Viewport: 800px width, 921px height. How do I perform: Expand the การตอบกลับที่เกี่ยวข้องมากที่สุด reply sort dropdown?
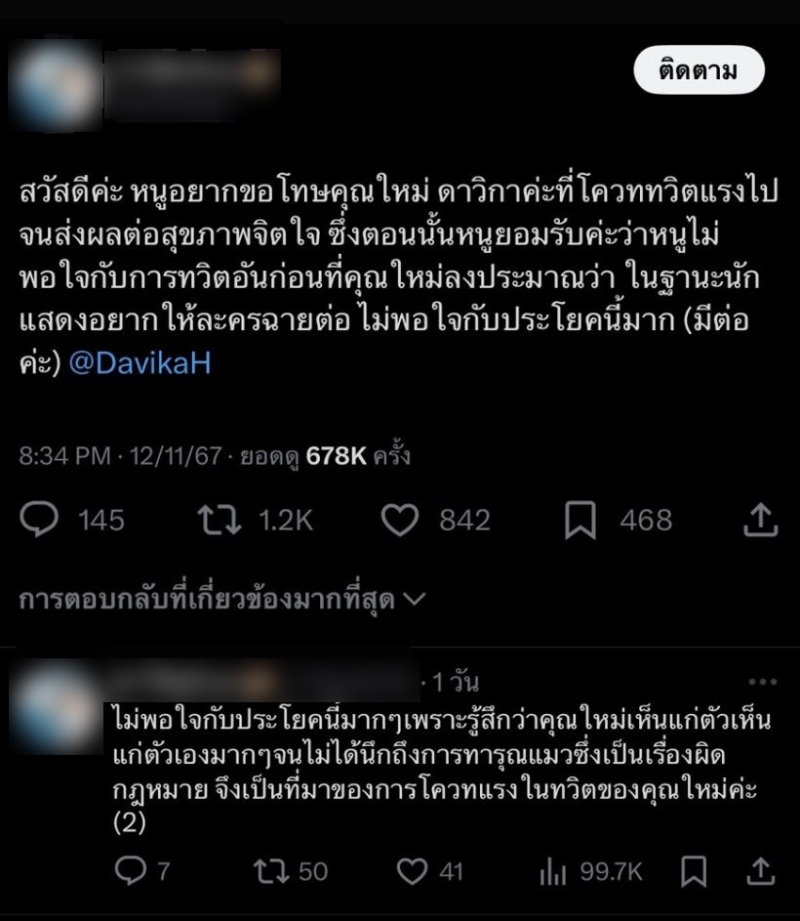click(222, 599)
